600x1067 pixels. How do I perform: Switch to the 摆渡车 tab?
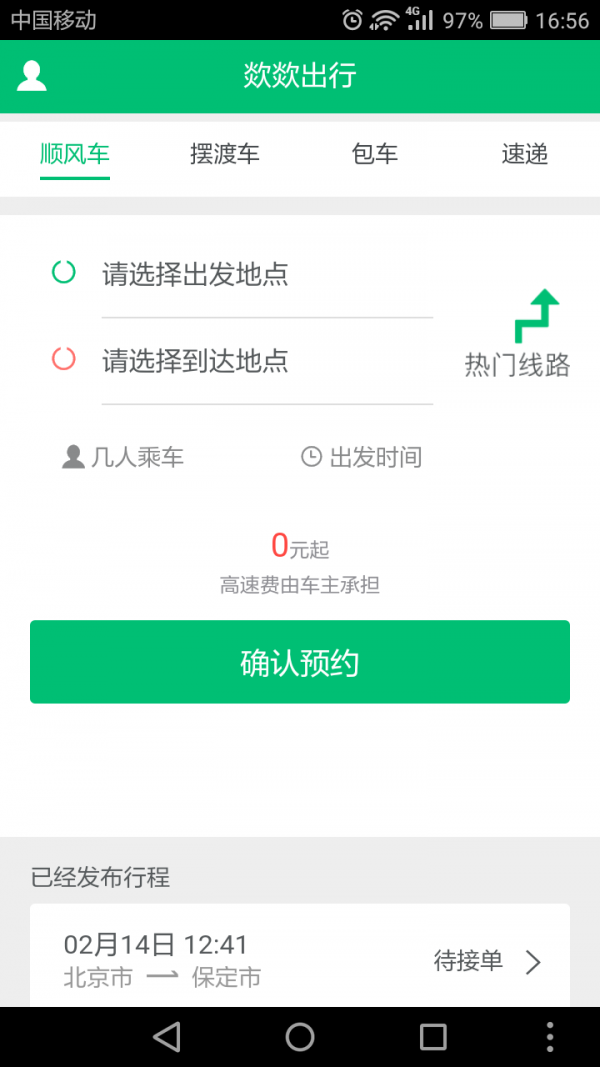click(x=224, y=154)
